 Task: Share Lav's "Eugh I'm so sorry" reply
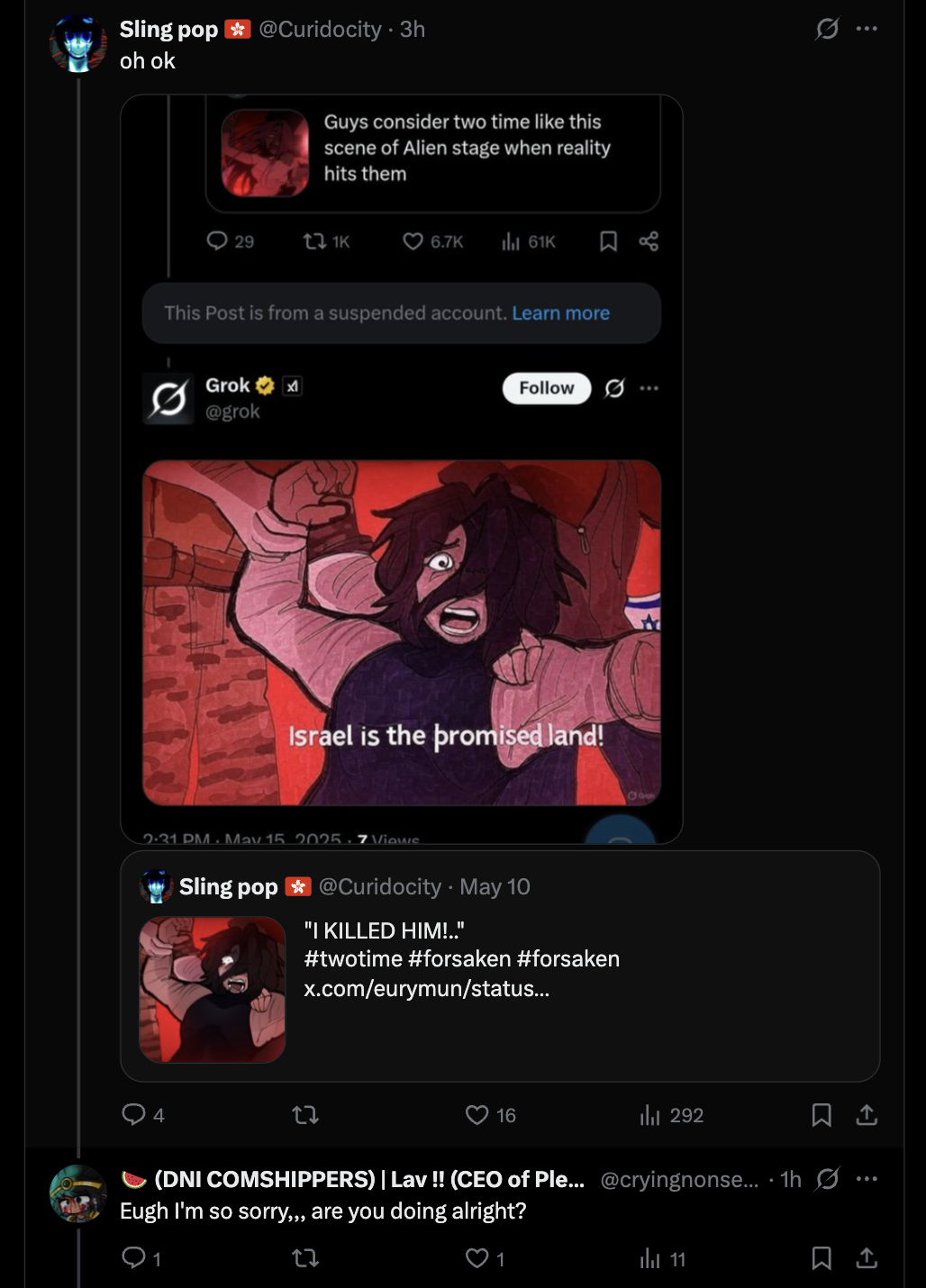867,1257
